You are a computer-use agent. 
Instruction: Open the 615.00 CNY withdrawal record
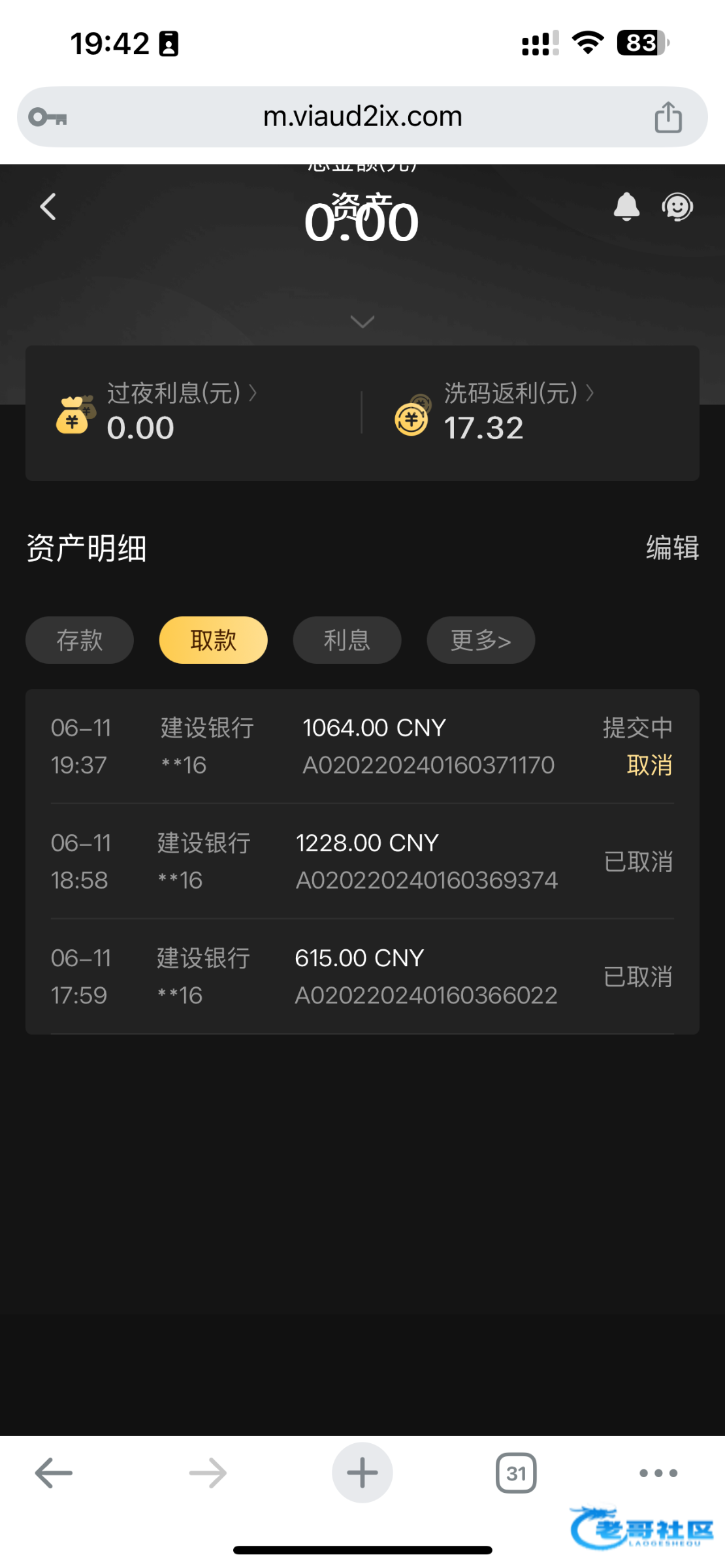tap(362, 976)
